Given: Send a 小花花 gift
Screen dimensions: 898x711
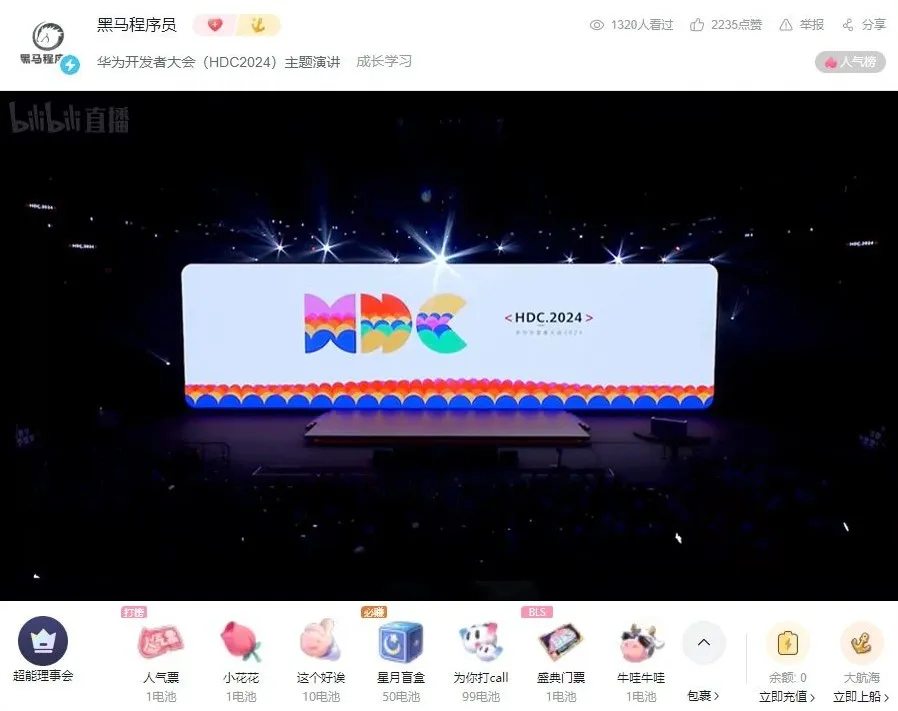Looking at the screenshot, I should [241, 644].
